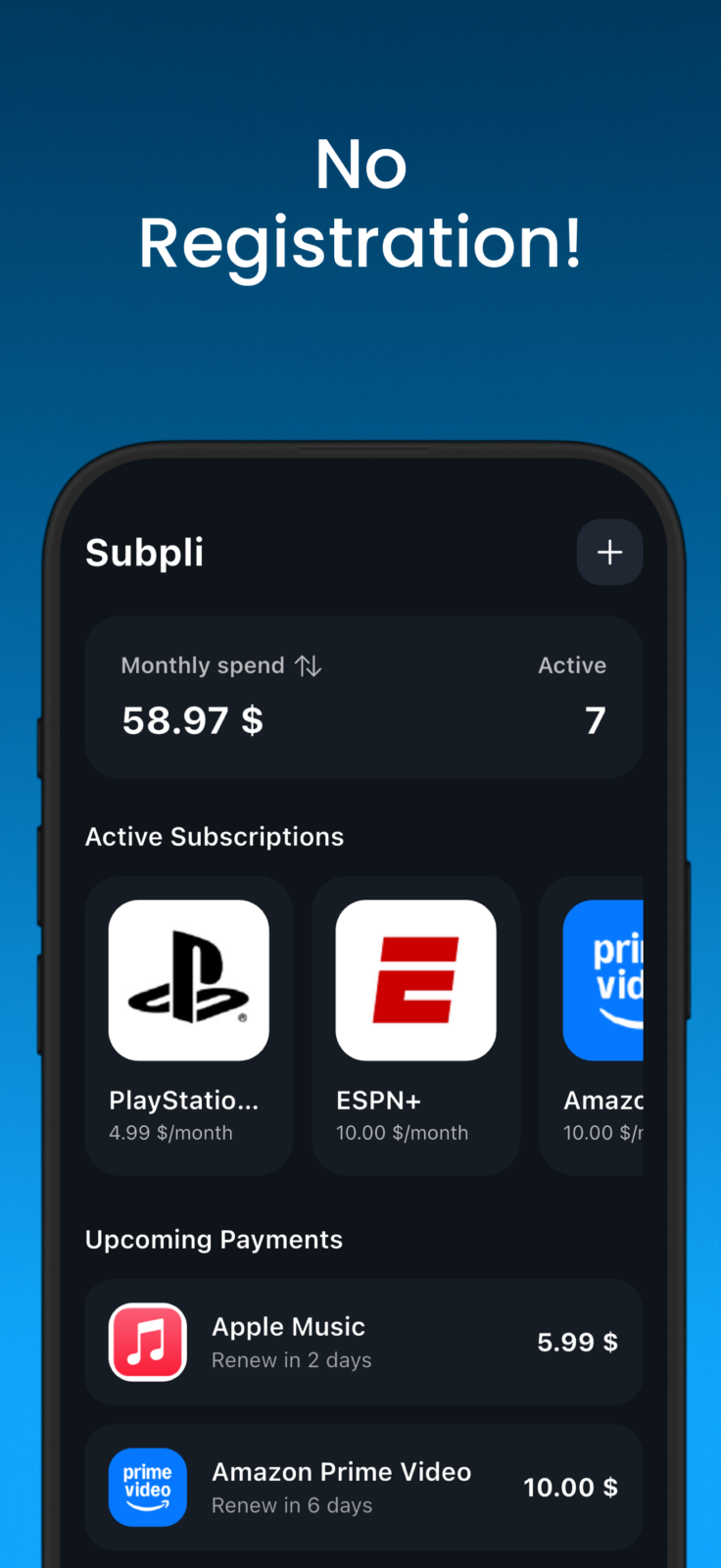Screen dimensions: 721x1568
Task: Open the ESPN+ subscription card
Action: (x=415, y=1024)
